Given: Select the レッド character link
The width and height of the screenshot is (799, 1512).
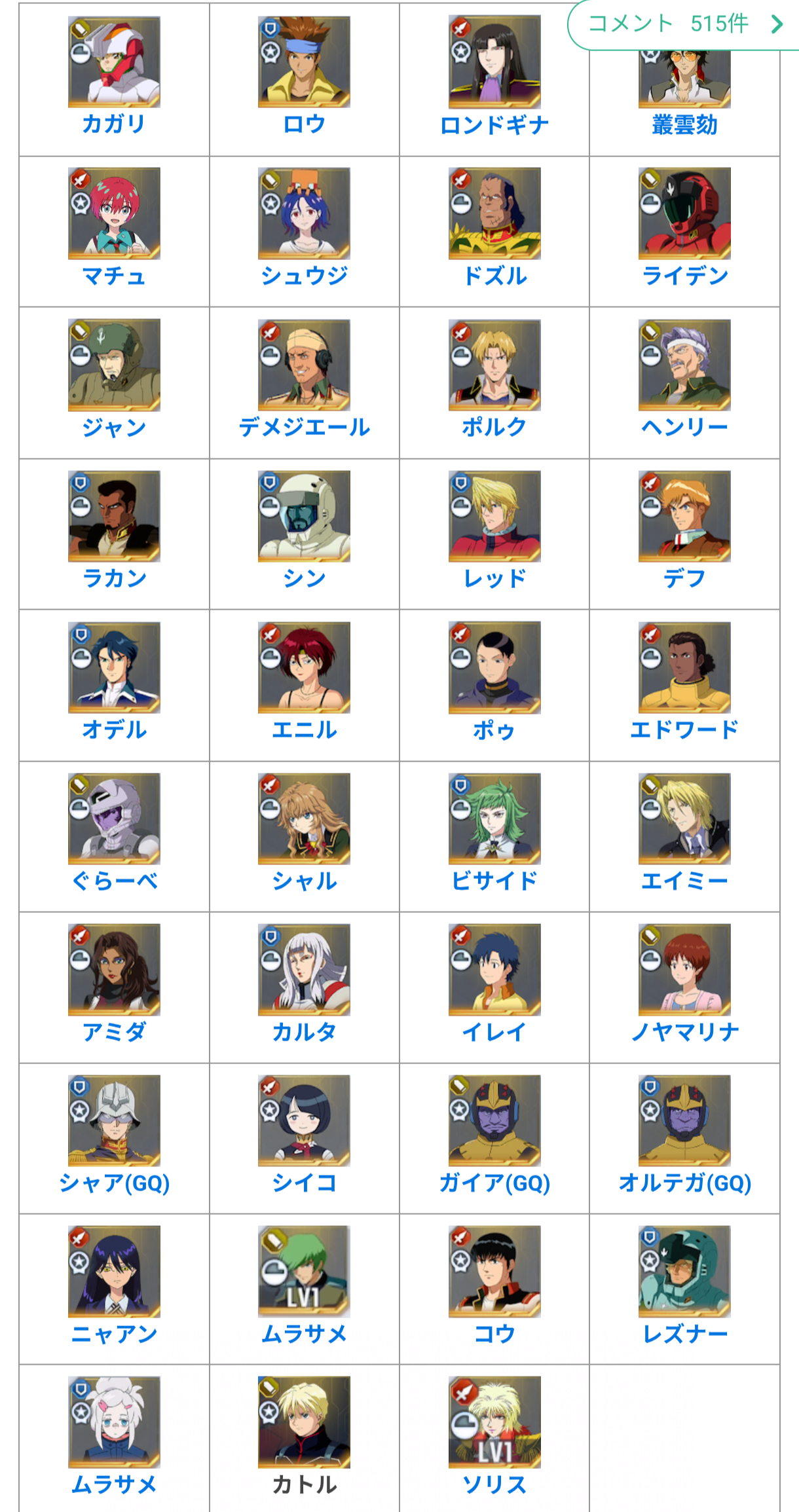Looking at the screenshot, I should [x=494, y=578].
